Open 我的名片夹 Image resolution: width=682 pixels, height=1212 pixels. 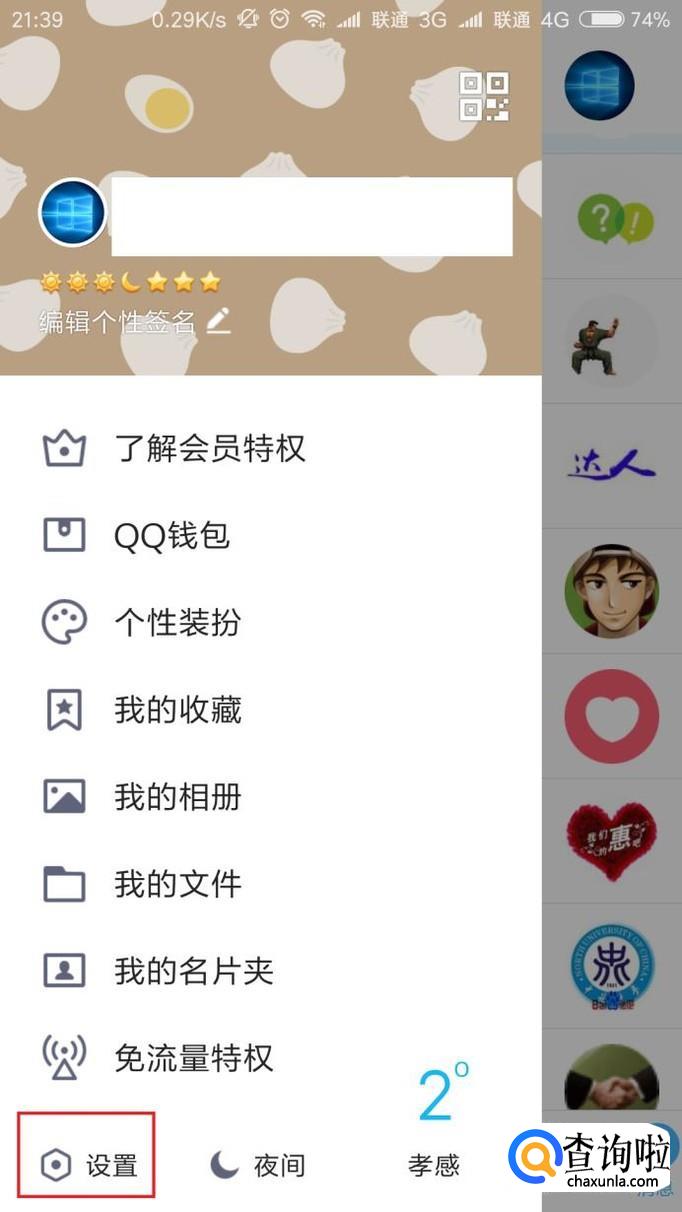(x=271, y=971)
